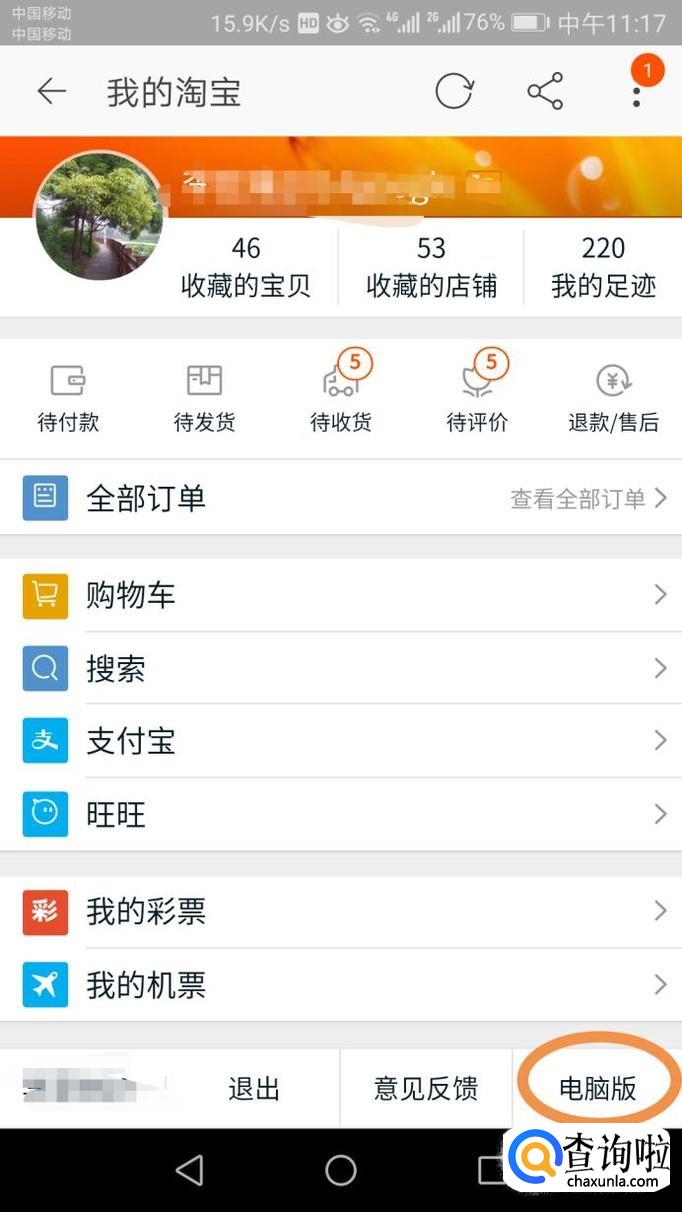Image resolution: width=682 pixels, height=1212 pixels.
Task: Tap 退出 to log out
Action: click(x=254, y=1088)
